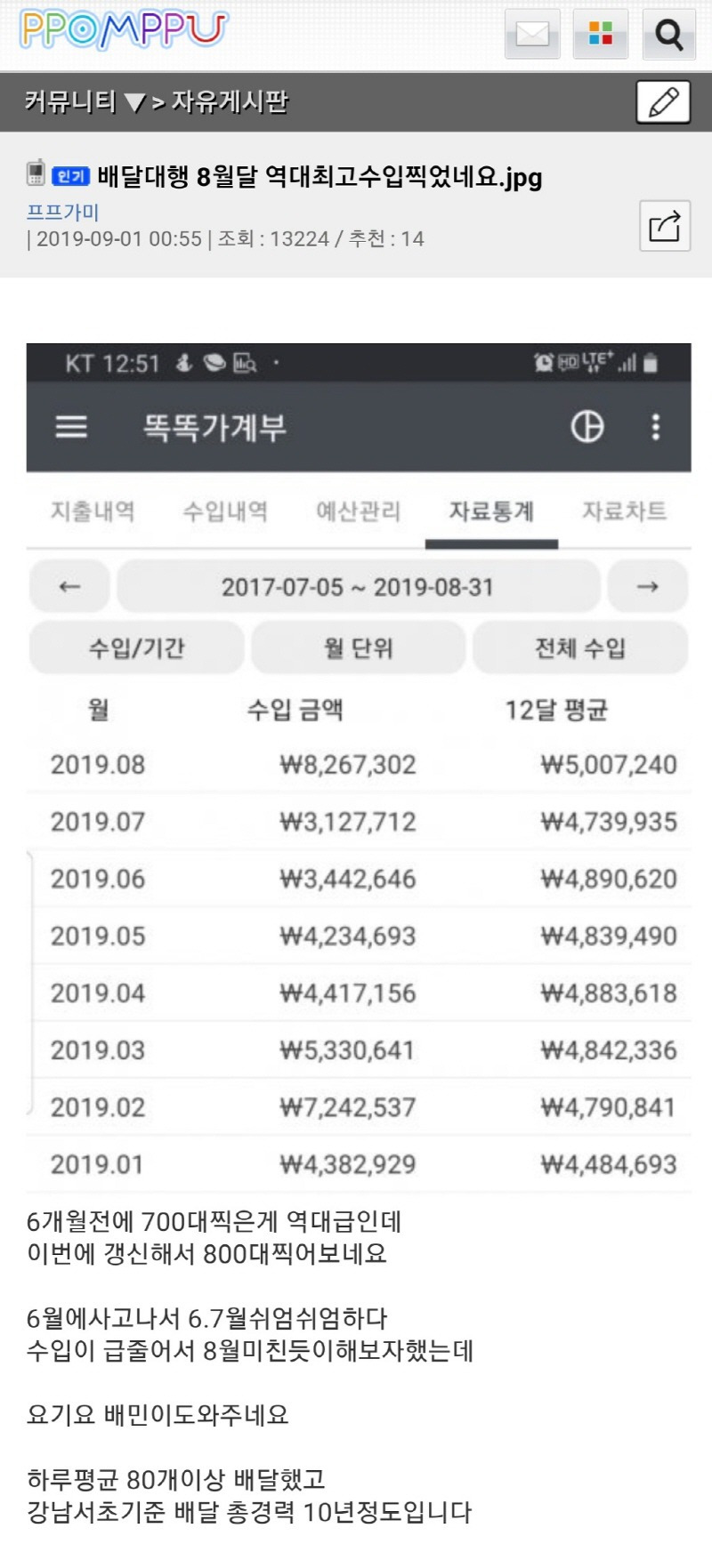Expand the 커뮤니티 dropdown menu
This screenshot has width=712, height=1568.
point(85,102)
